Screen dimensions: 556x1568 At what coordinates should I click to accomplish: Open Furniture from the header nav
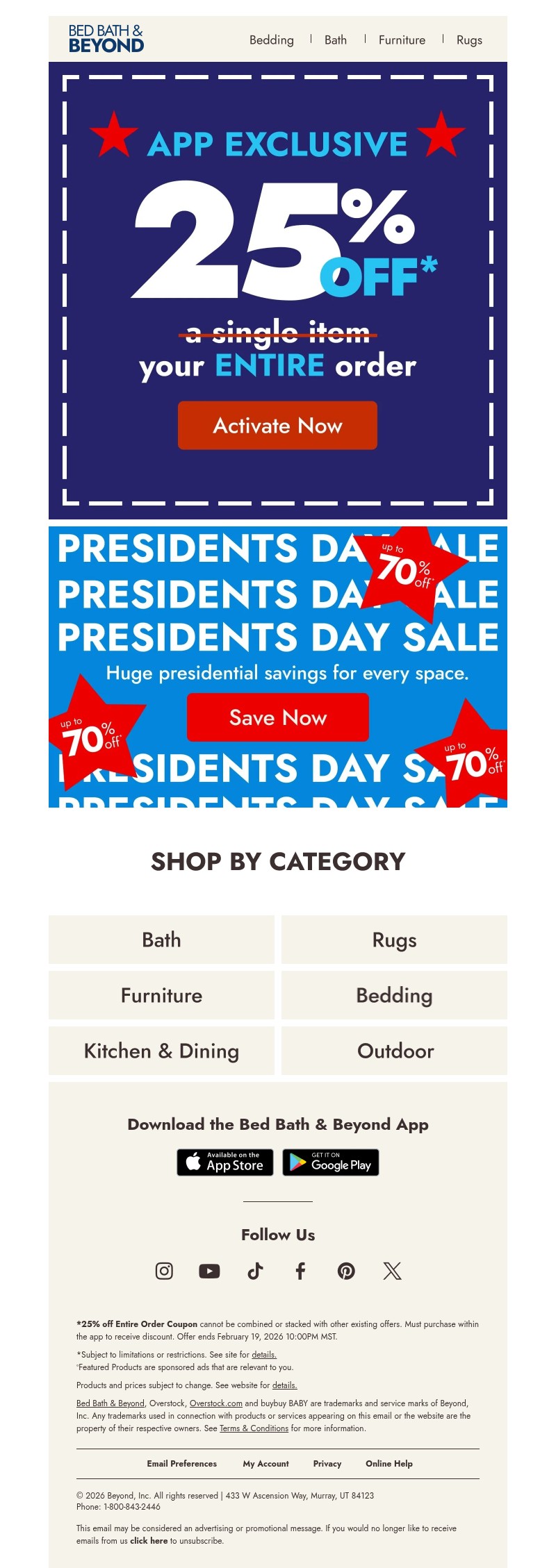(x=402, y=40)
